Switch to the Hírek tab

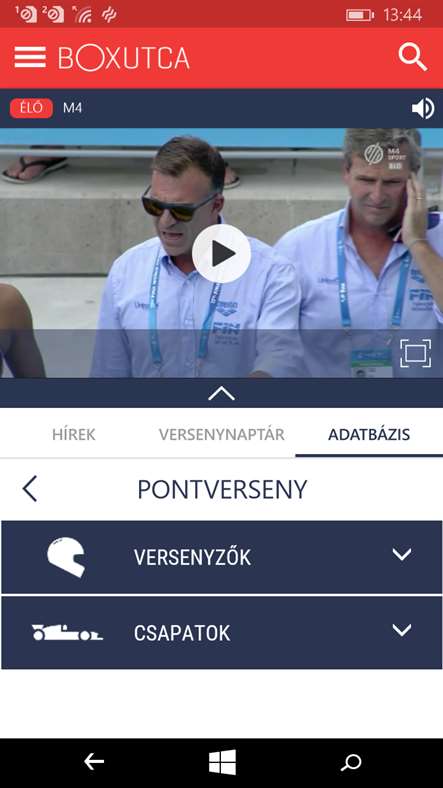point(74,435)
